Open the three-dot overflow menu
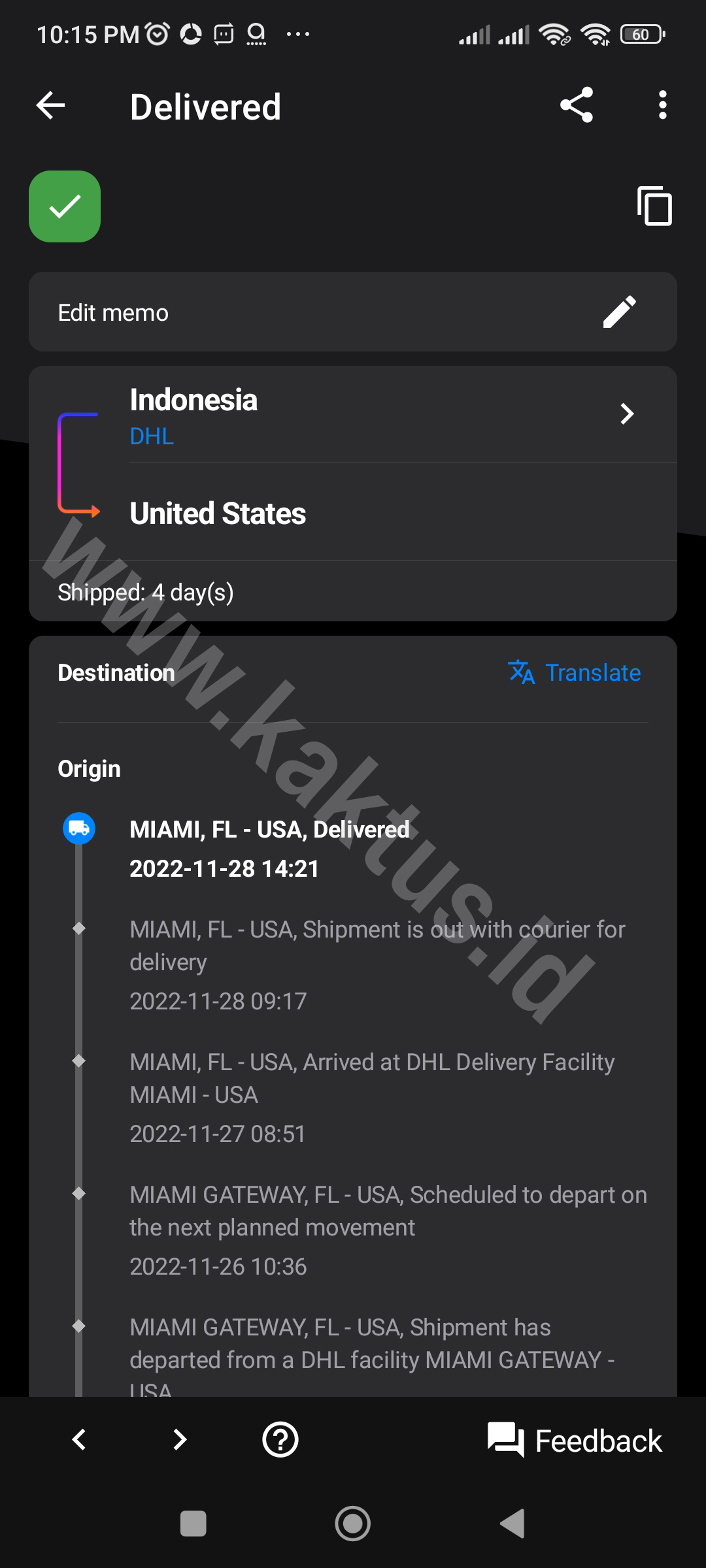Screen dimensions: 706x1568 (663, 105)
